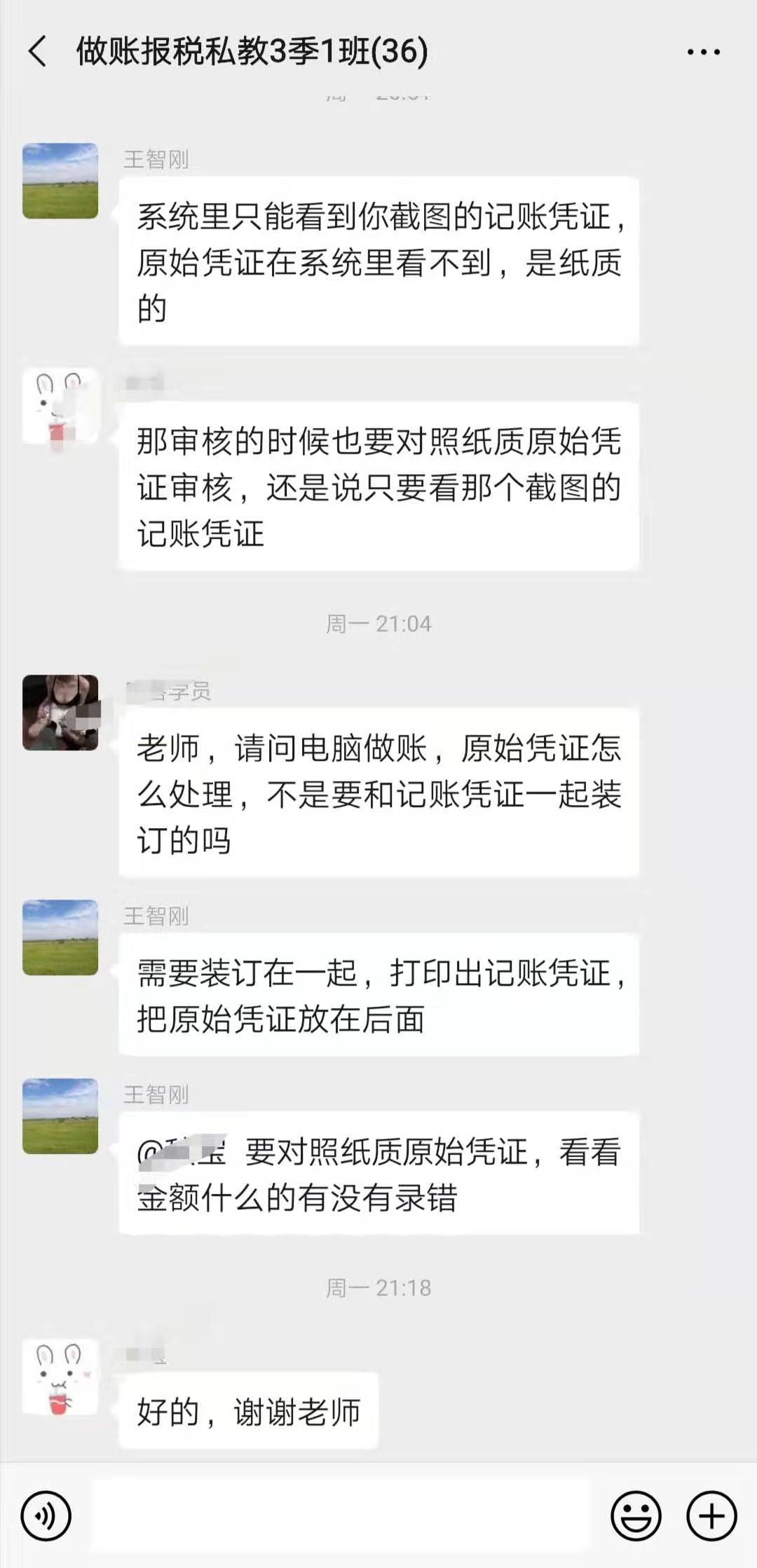Open rabbit avatar beside 好的，谢谢老师

(x=60, y=1377)
